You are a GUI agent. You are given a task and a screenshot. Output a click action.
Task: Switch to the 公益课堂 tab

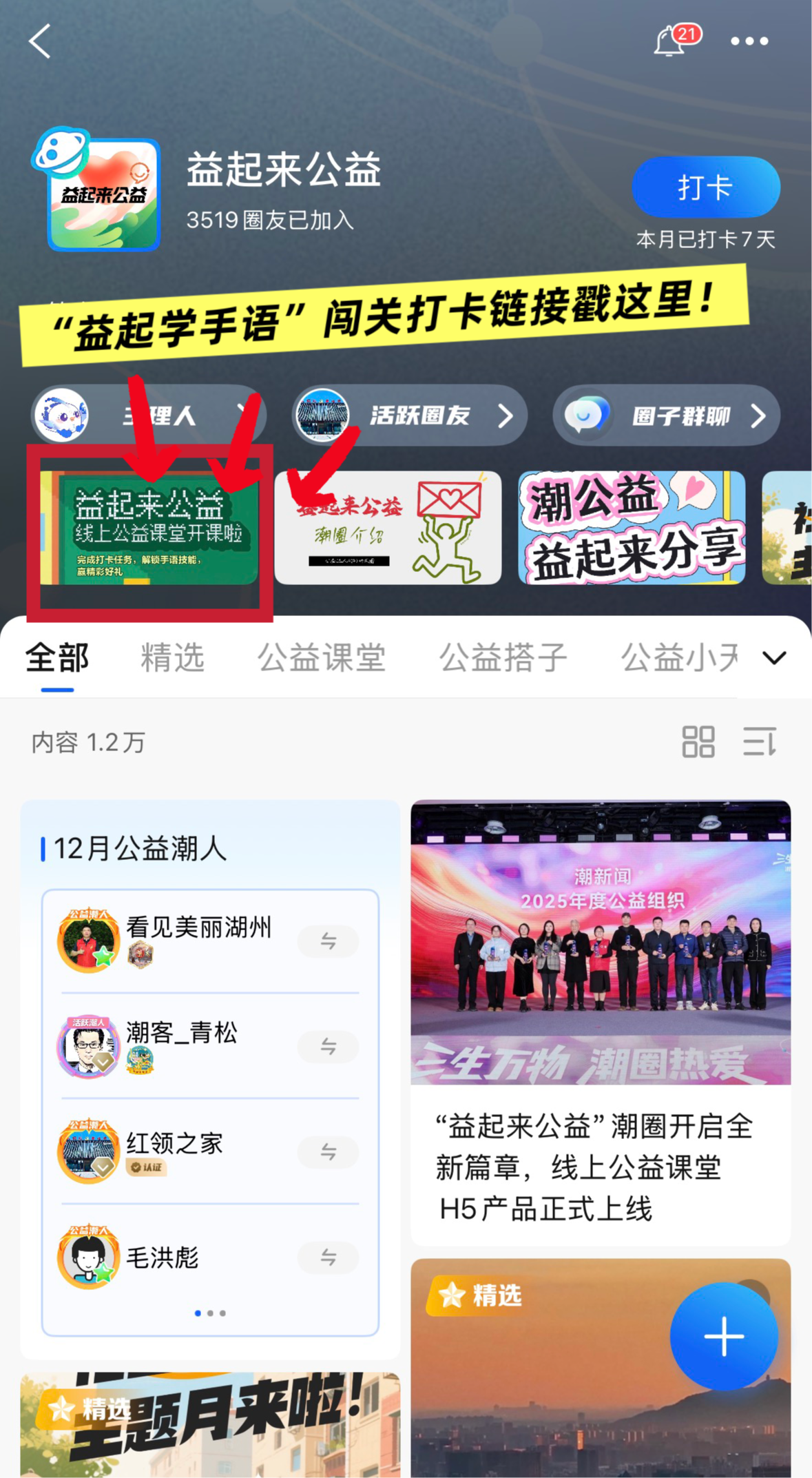[x=321, y=657]
